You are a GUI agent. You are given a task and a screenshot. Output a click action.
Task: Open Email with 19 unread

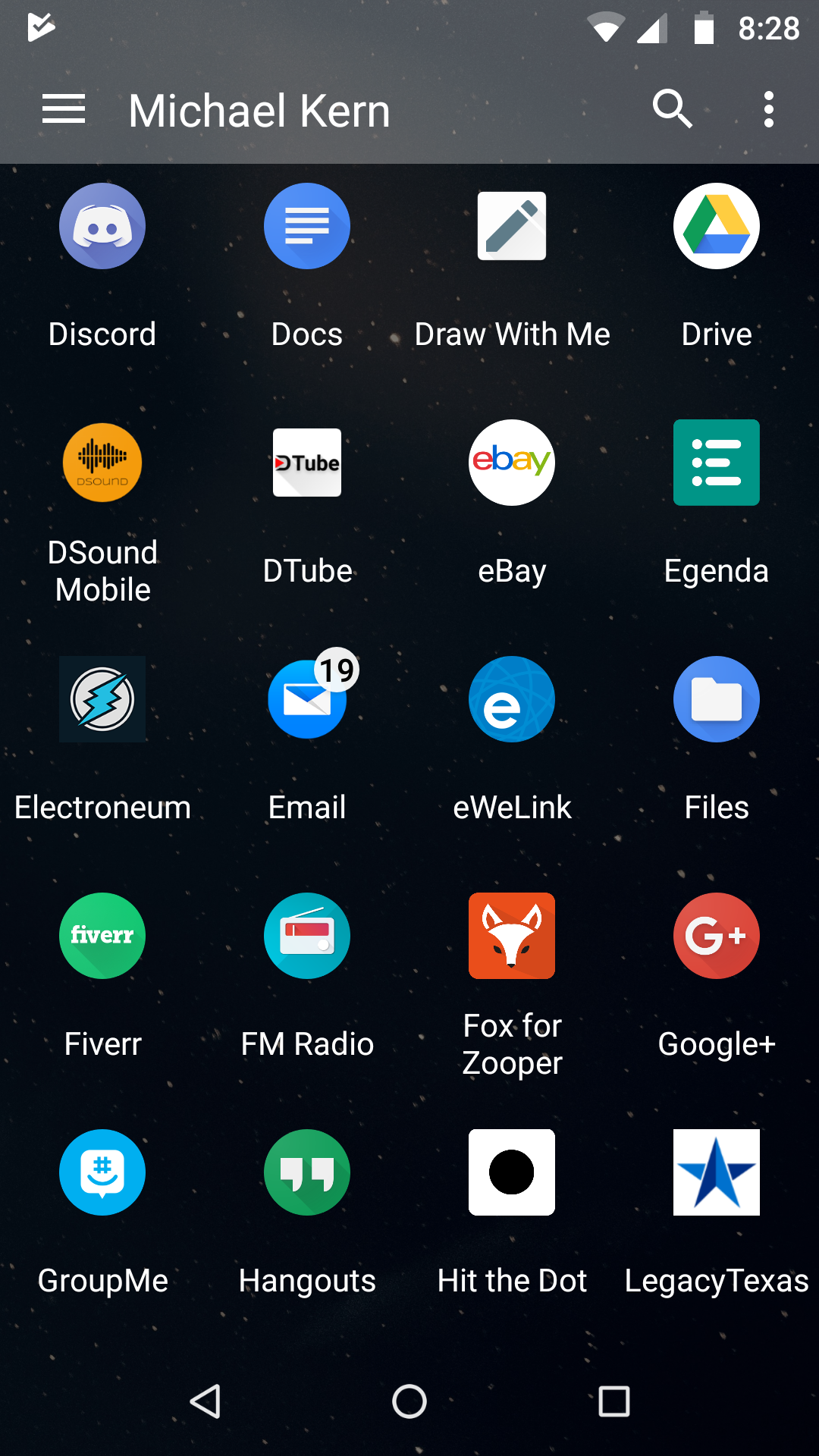point(307,699)
